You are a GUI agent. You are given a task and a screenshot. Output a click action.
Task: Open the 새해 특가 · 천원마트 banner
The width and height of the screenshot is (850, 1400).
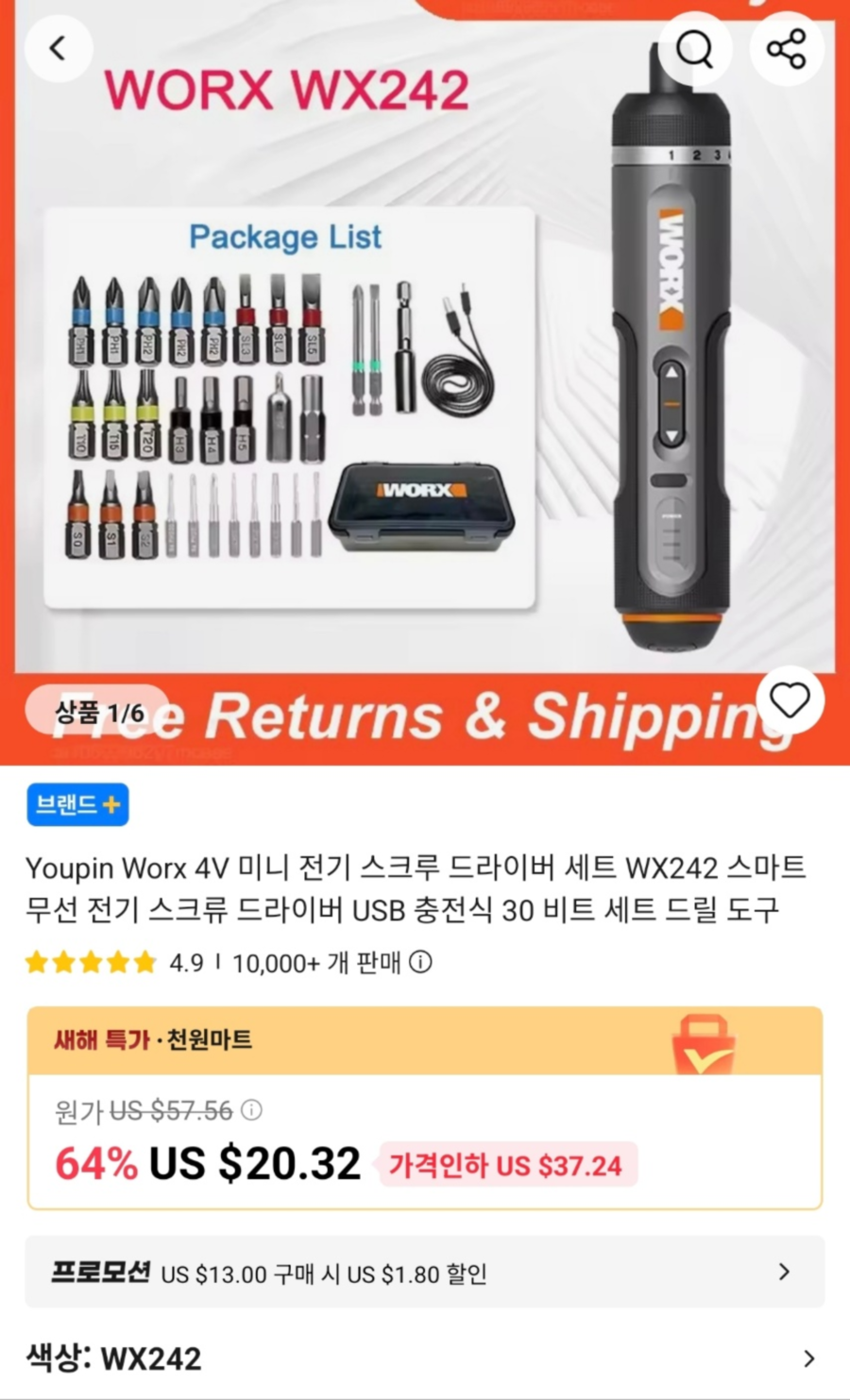point(154,1038)
